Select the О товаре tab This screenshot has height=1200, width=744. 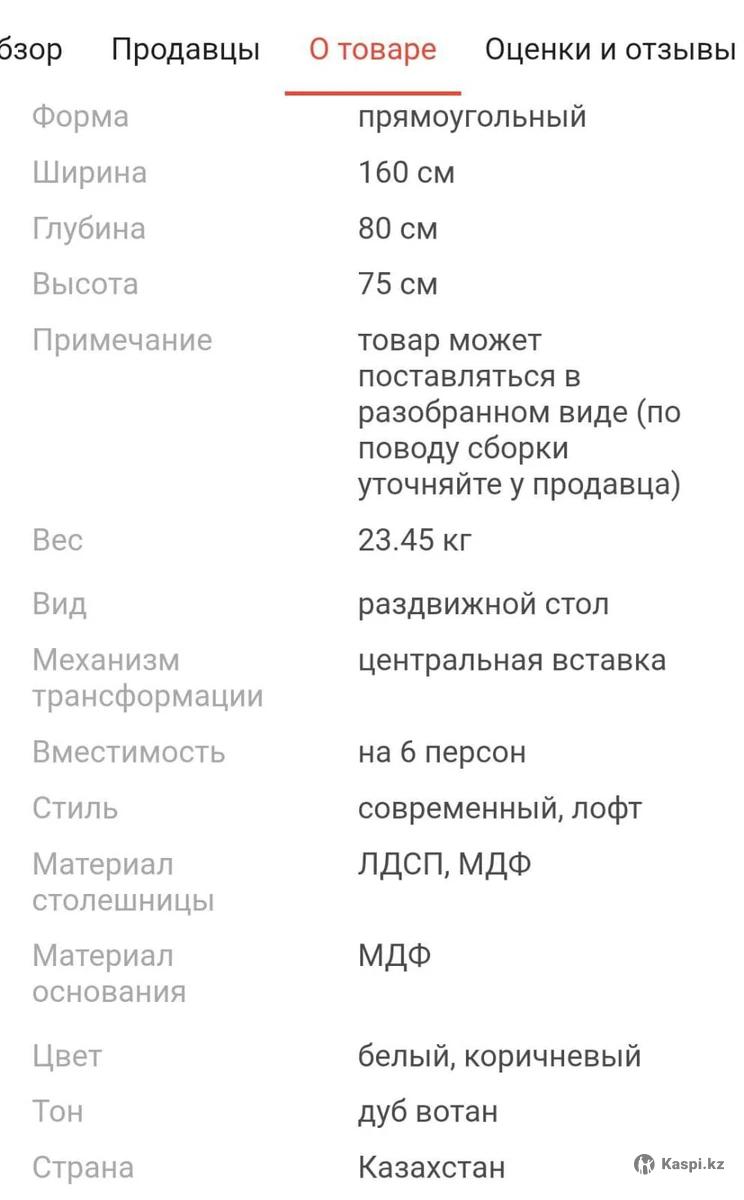point(372,49)
